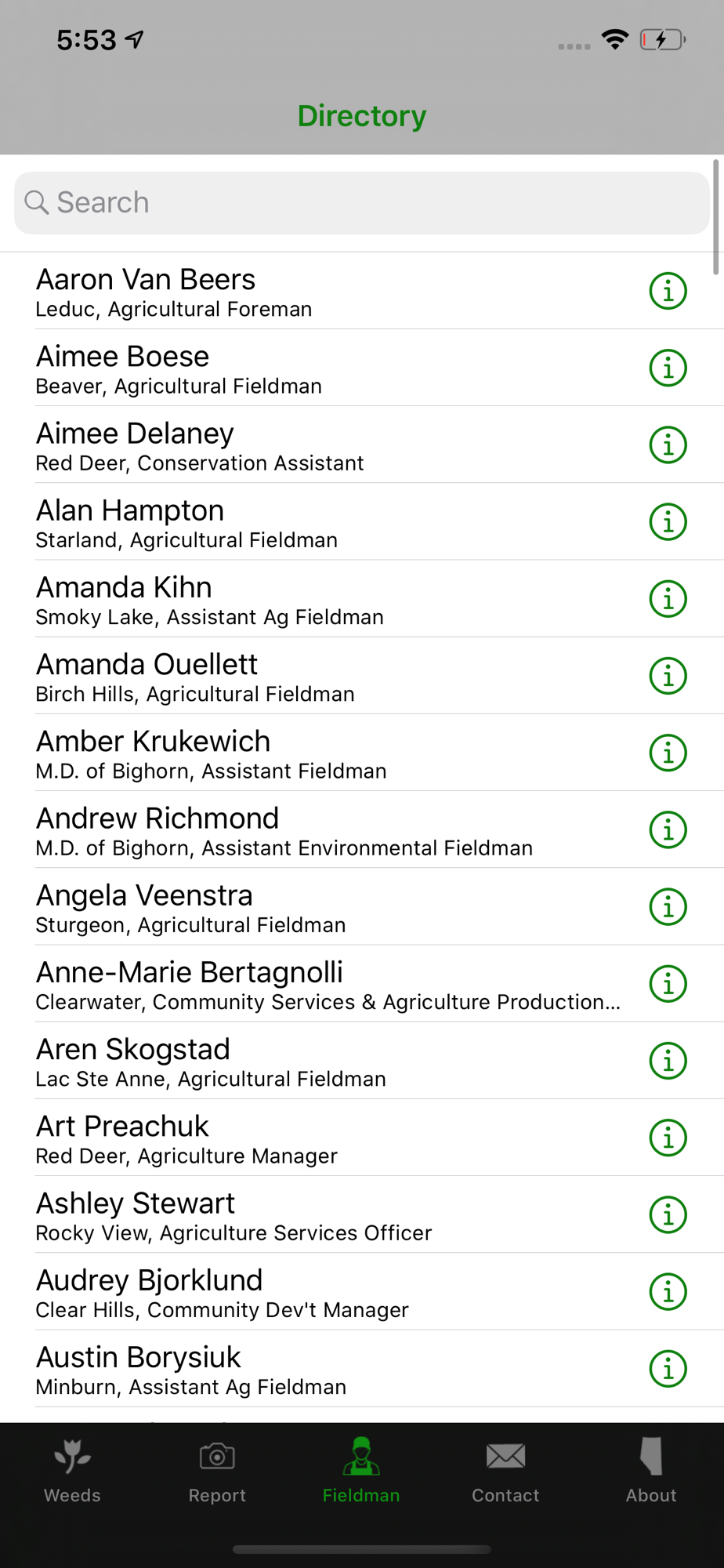Tap info icon for Anne-Marie Bertagnolli
Image resolution: width=724 pixels, height=1568 pixels.
click(668, 984)
